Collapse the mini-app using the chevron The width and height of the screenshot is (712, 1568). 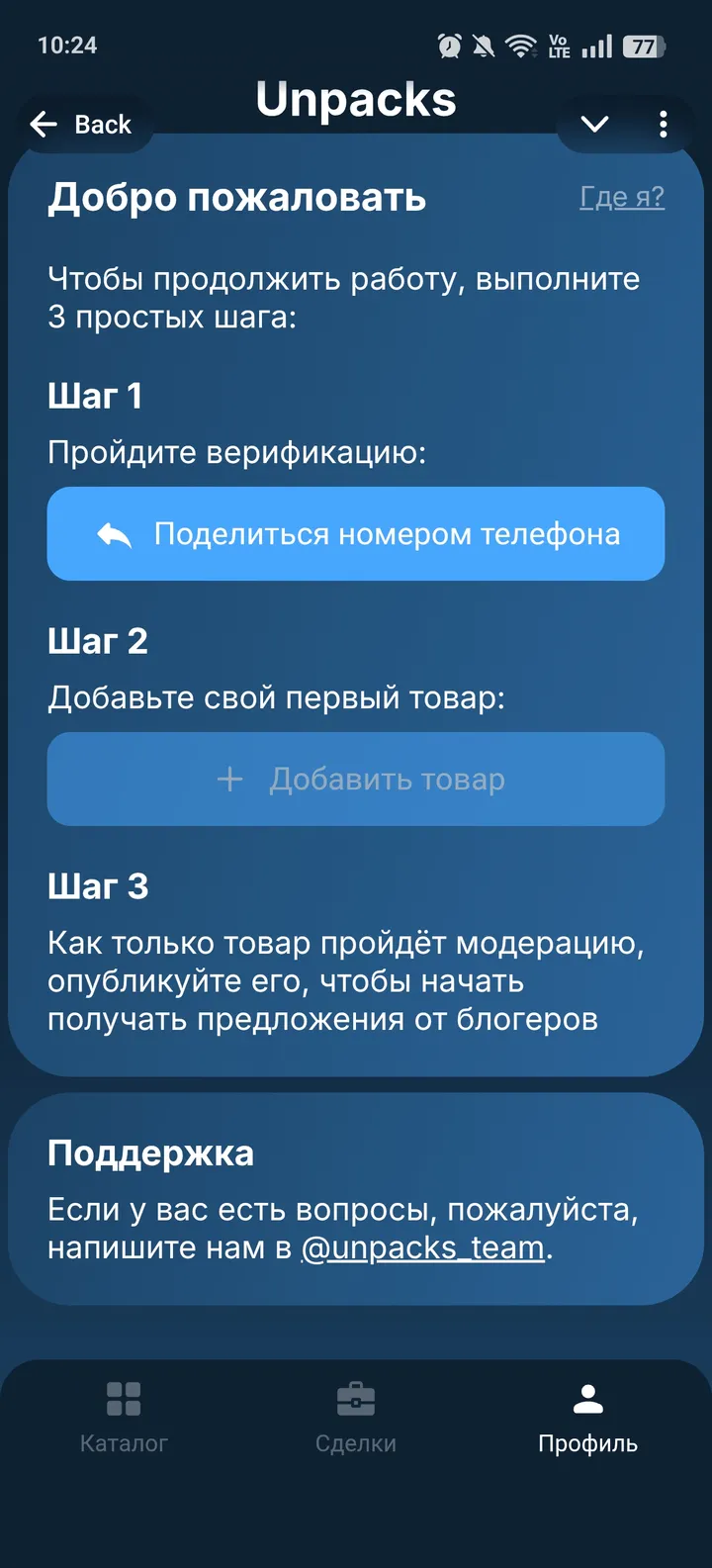coord(594,125)
